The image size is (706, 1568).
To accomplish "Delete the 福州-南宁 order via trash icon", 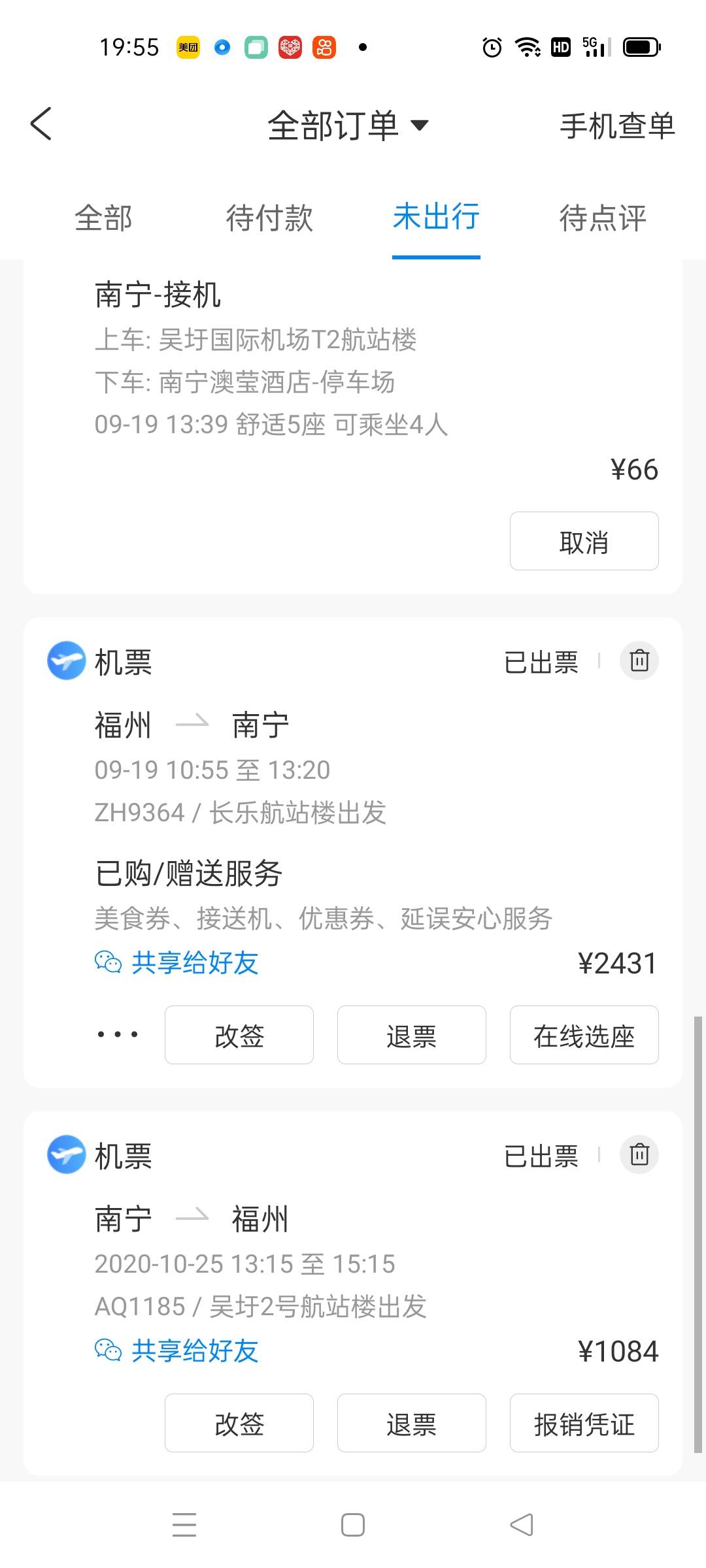I will 638,661.
